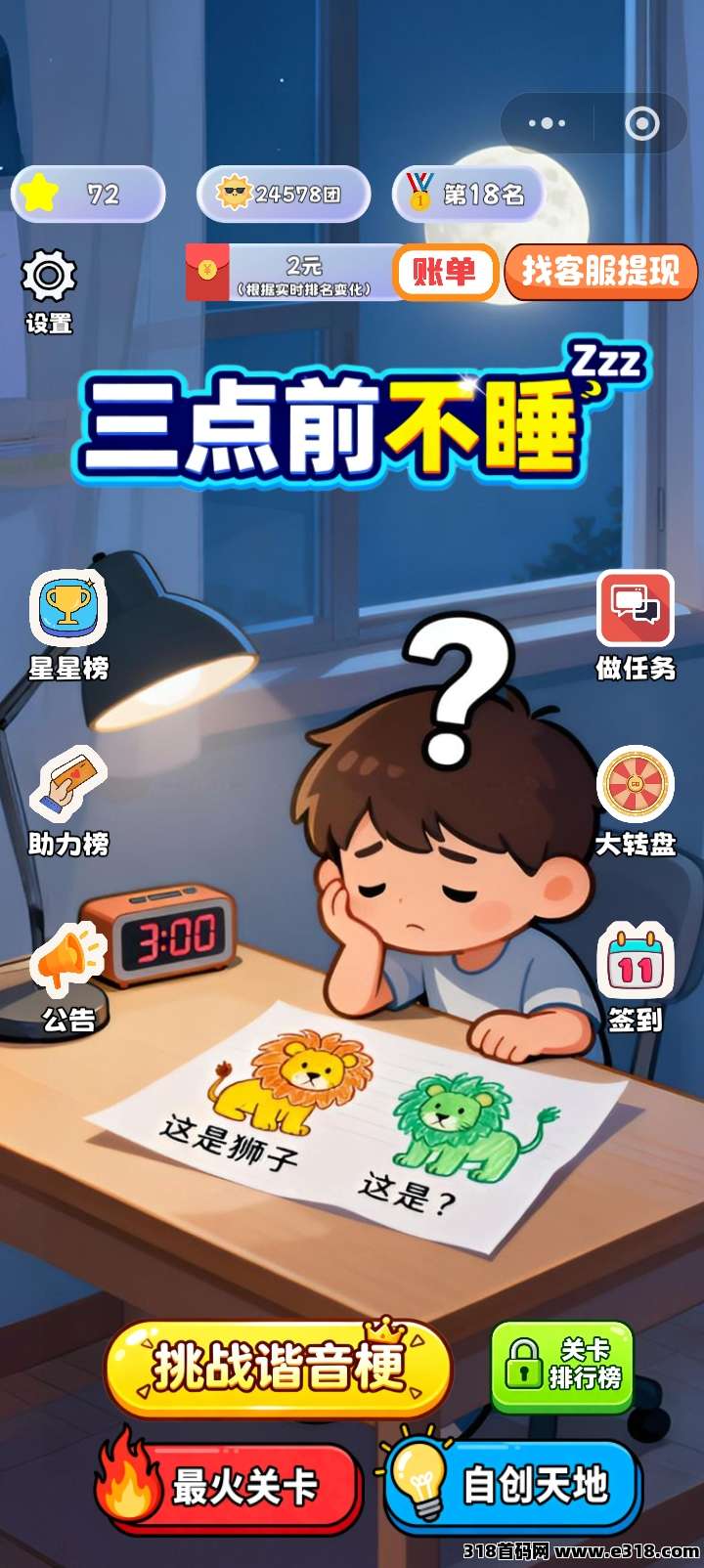
Task: Open the 账单 bill button
Action: tap(445, 273)
